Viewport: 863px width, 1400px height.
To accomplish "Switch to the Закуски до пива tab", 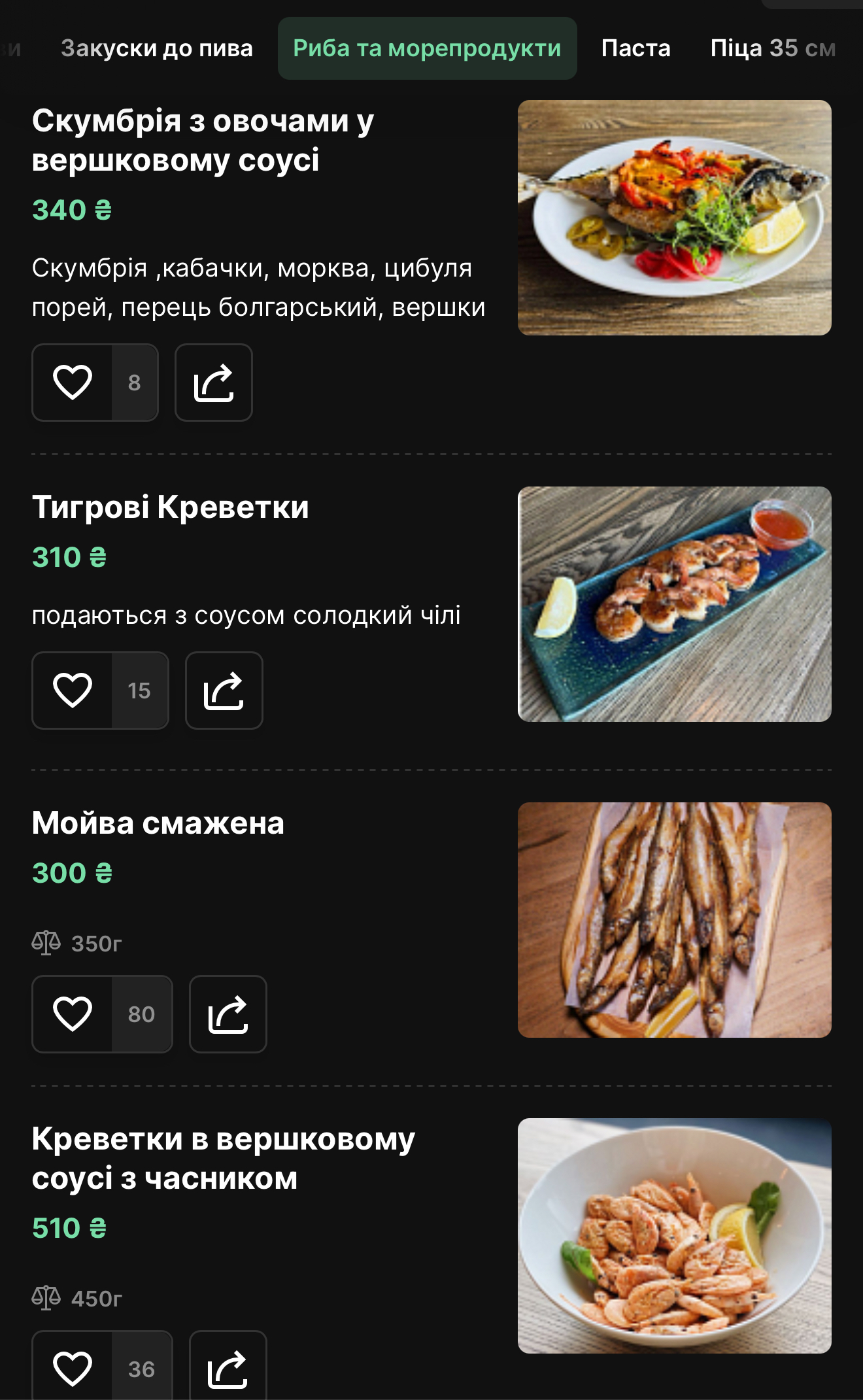I will click(156, 48).
